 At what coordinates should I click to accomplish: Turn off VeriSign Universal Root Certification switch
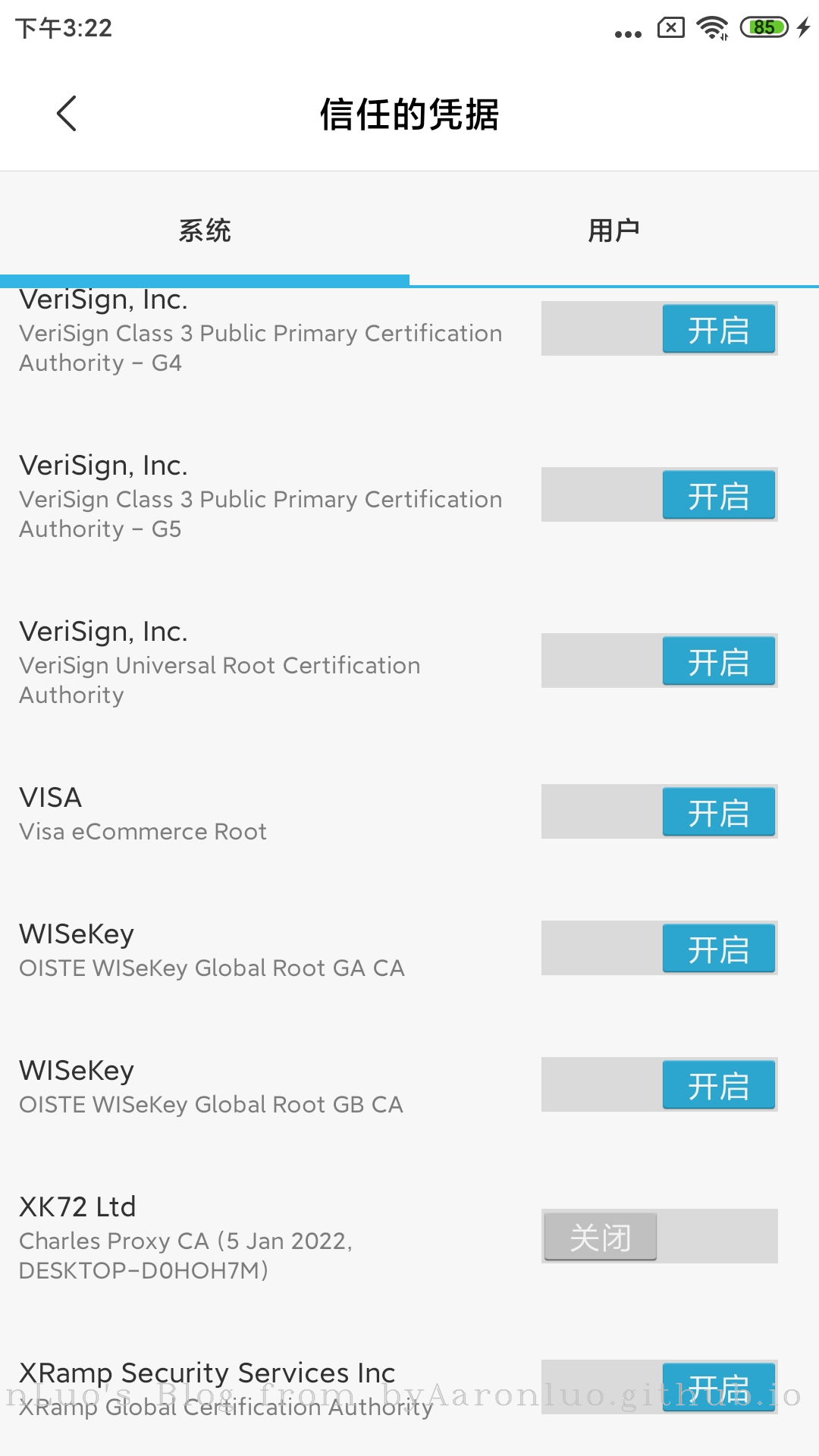[659, 661]
